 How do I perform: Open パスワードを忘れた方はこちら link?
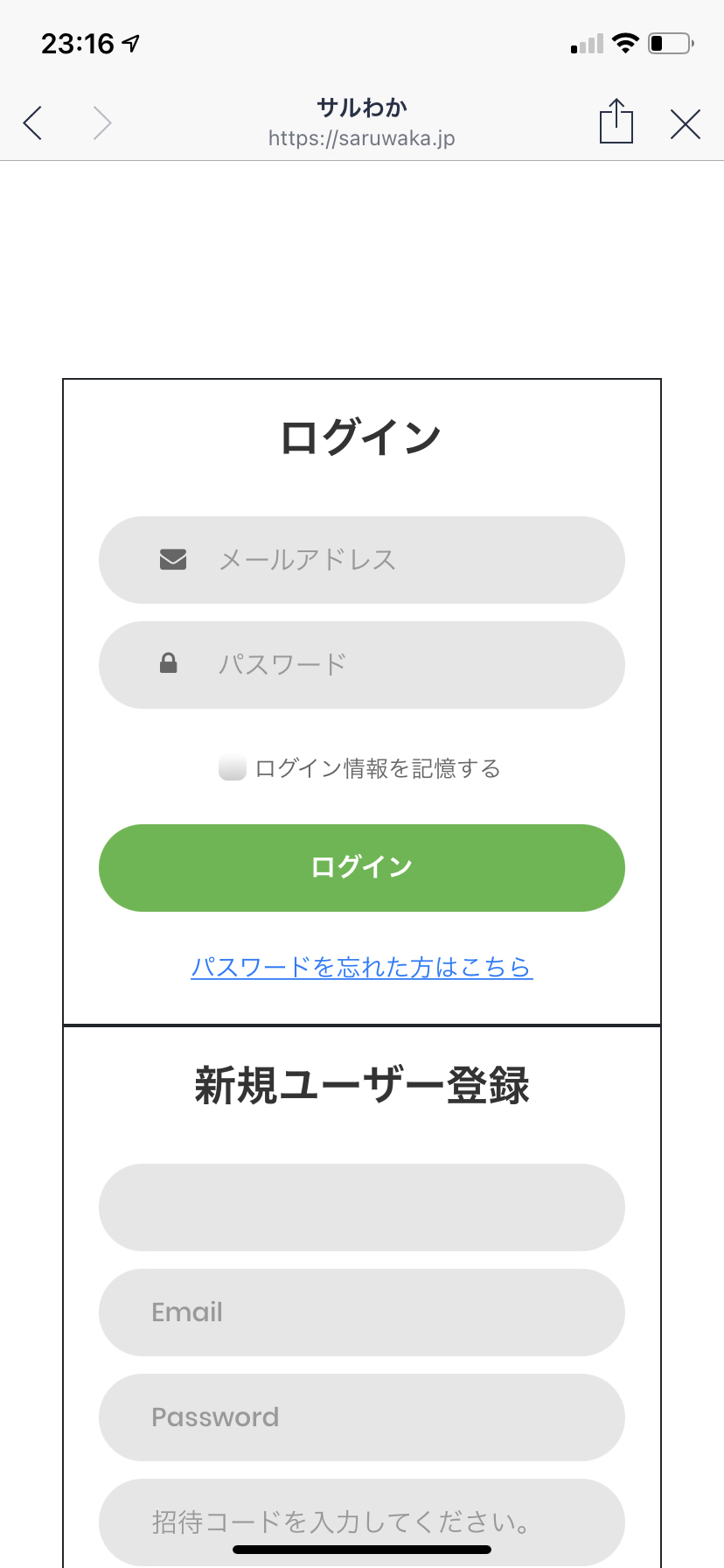click(x=362, y=967)
